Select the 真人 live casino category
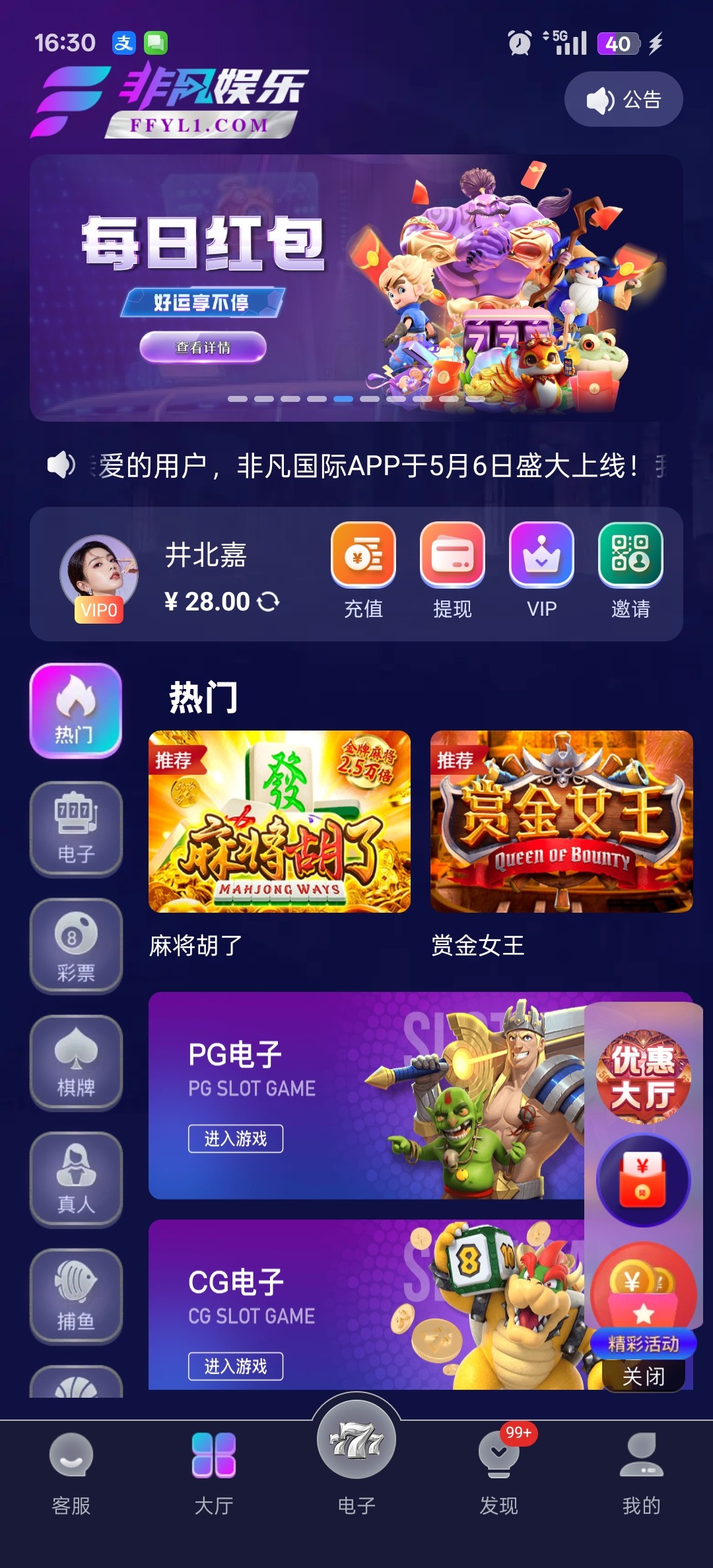This screenshot has height=1568, width=713. (76, 1179)
